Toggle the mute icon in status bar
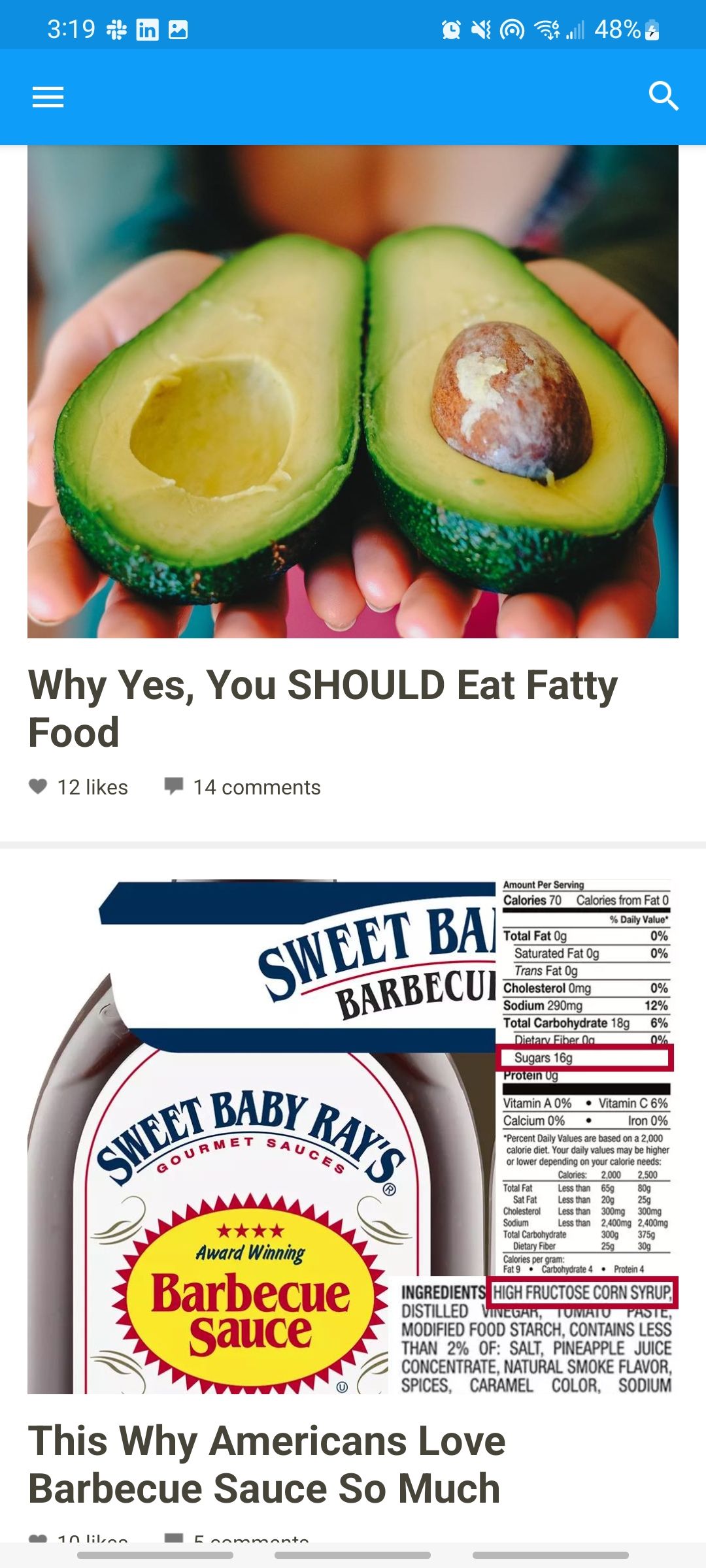The image size is (706, 1568). (482, 29)
